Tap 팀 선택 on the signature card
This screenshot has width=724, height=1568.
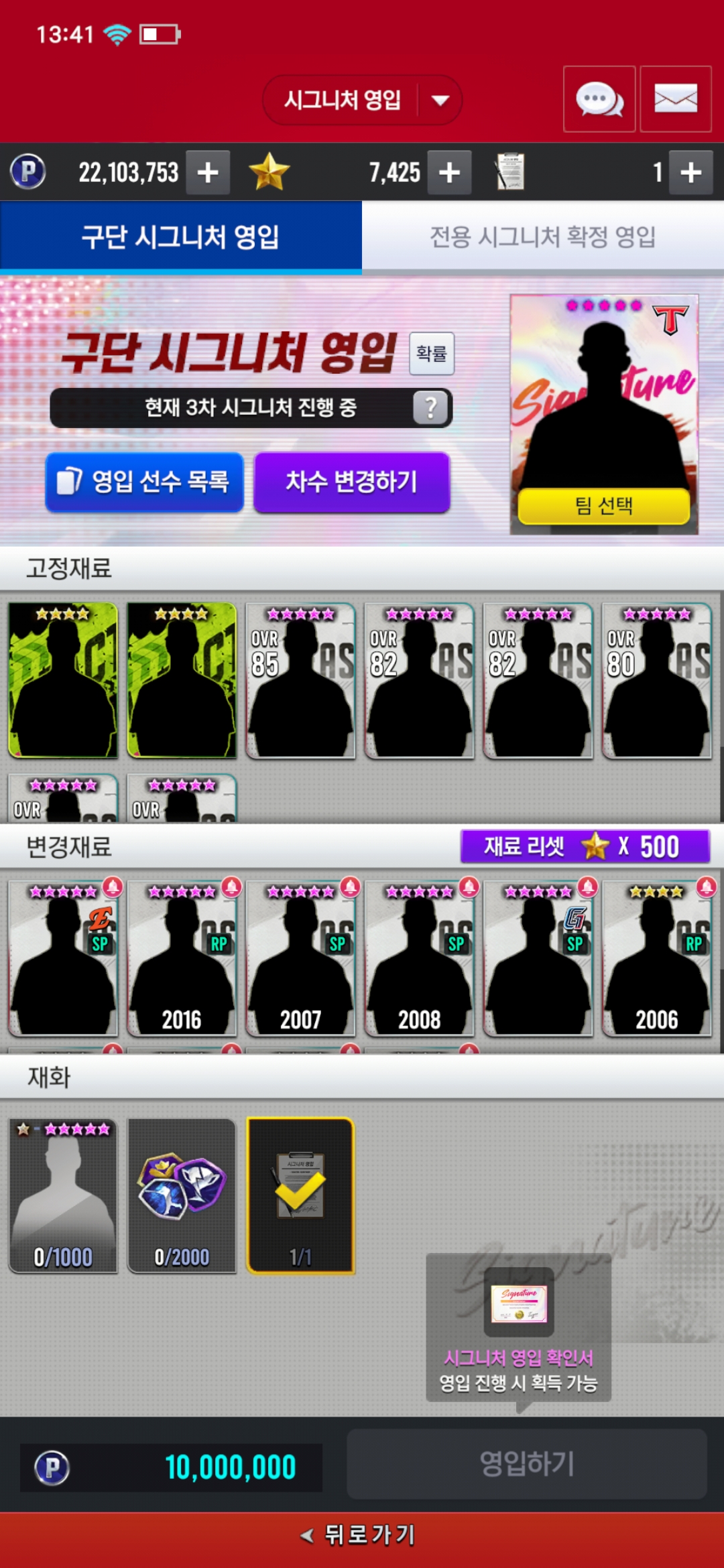pyautogui.click(x=604, y=505)
